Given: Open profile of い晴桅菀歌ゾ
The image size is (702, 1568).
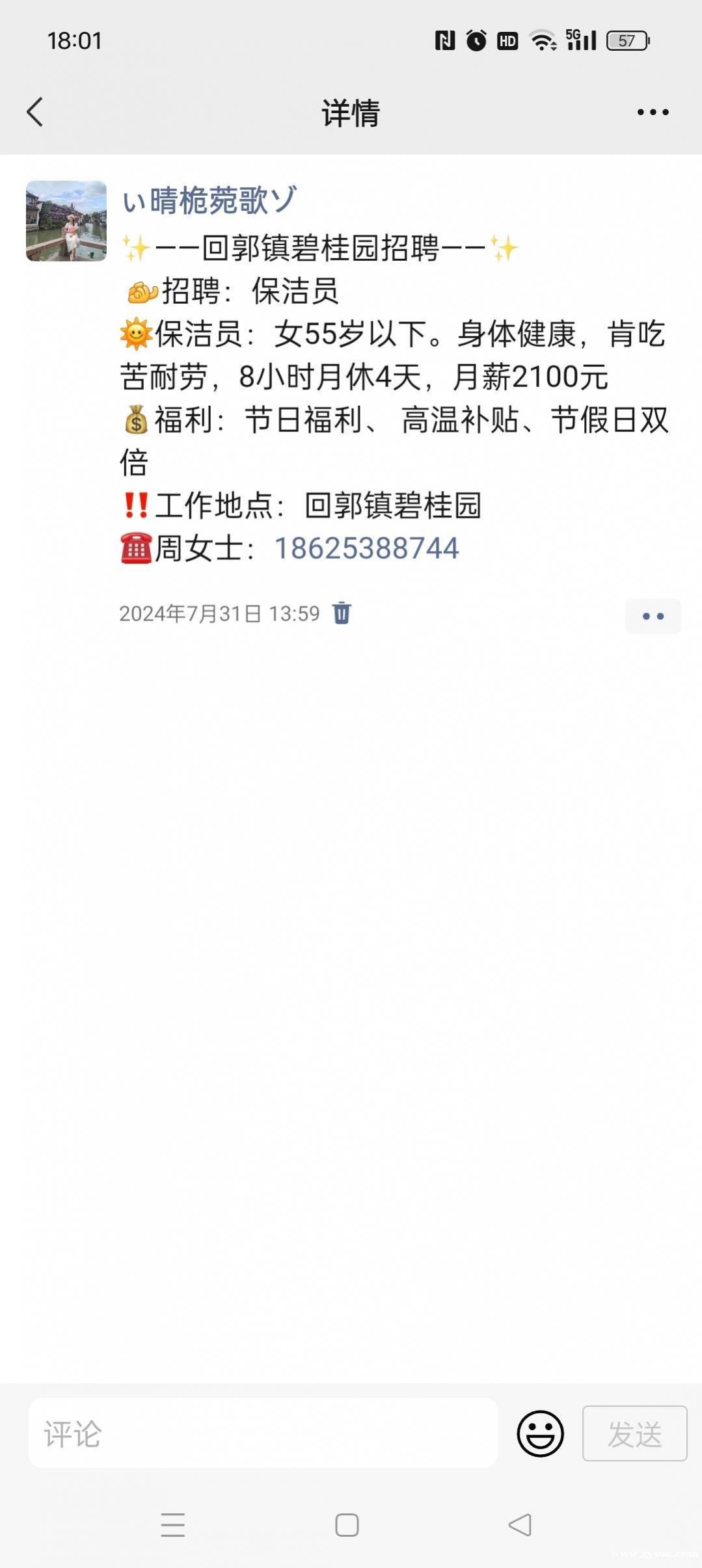Looking at the screenshot, I should click(209, 200).
